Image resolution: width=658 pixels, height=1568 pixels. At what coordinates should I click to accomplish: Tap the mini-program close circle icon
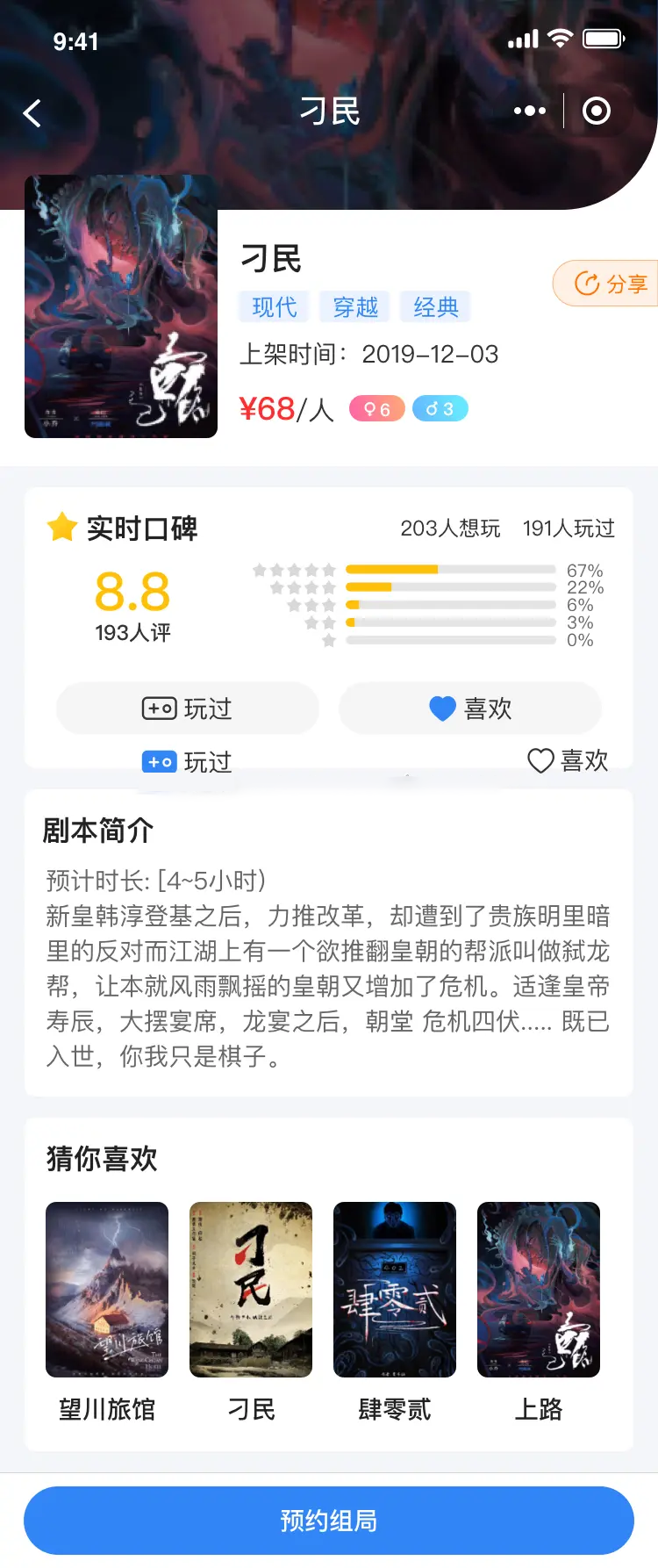[x=597, y=111]
